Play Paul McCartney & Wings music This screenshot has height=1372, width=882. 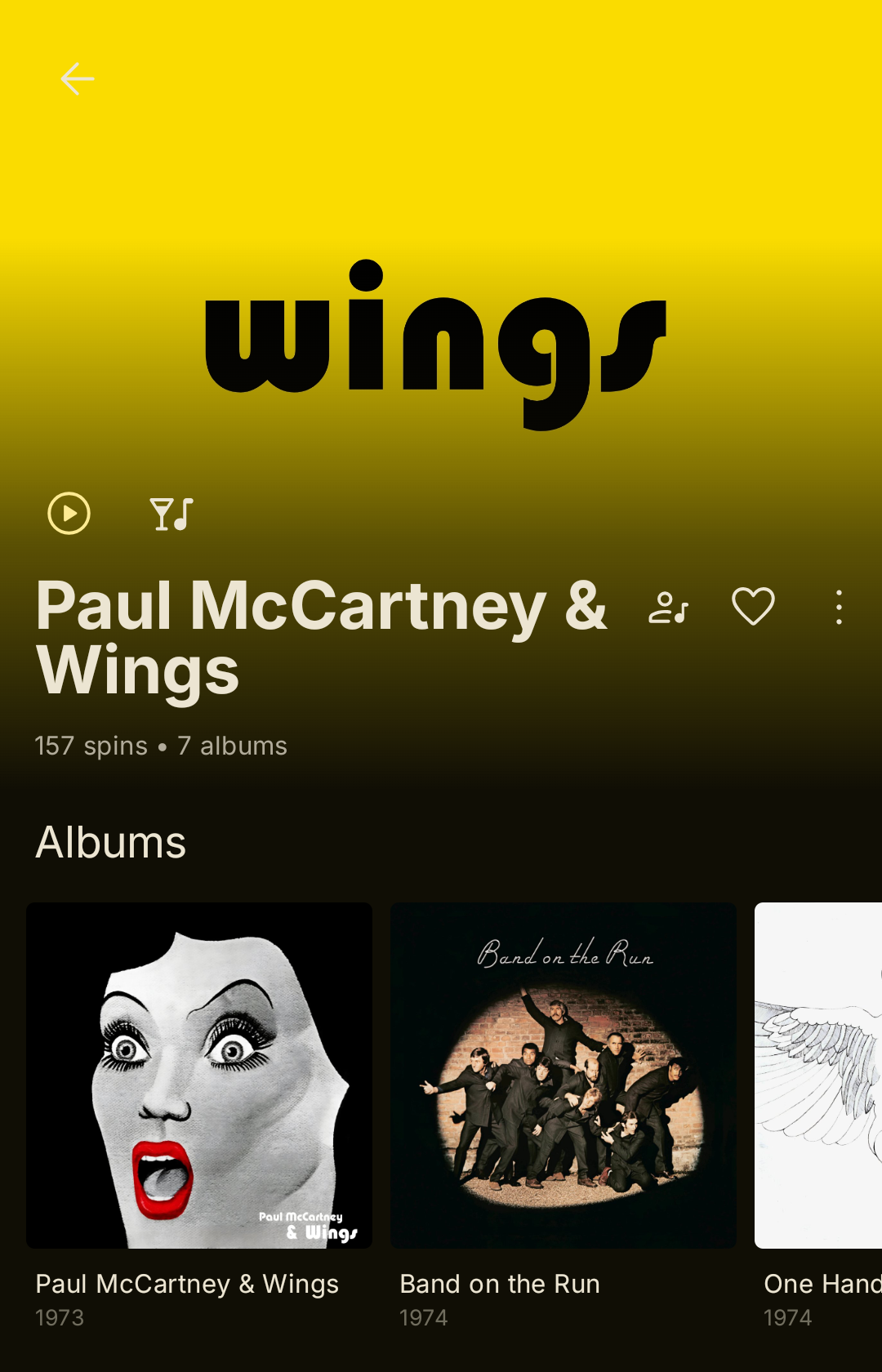[x=69, y=514]
